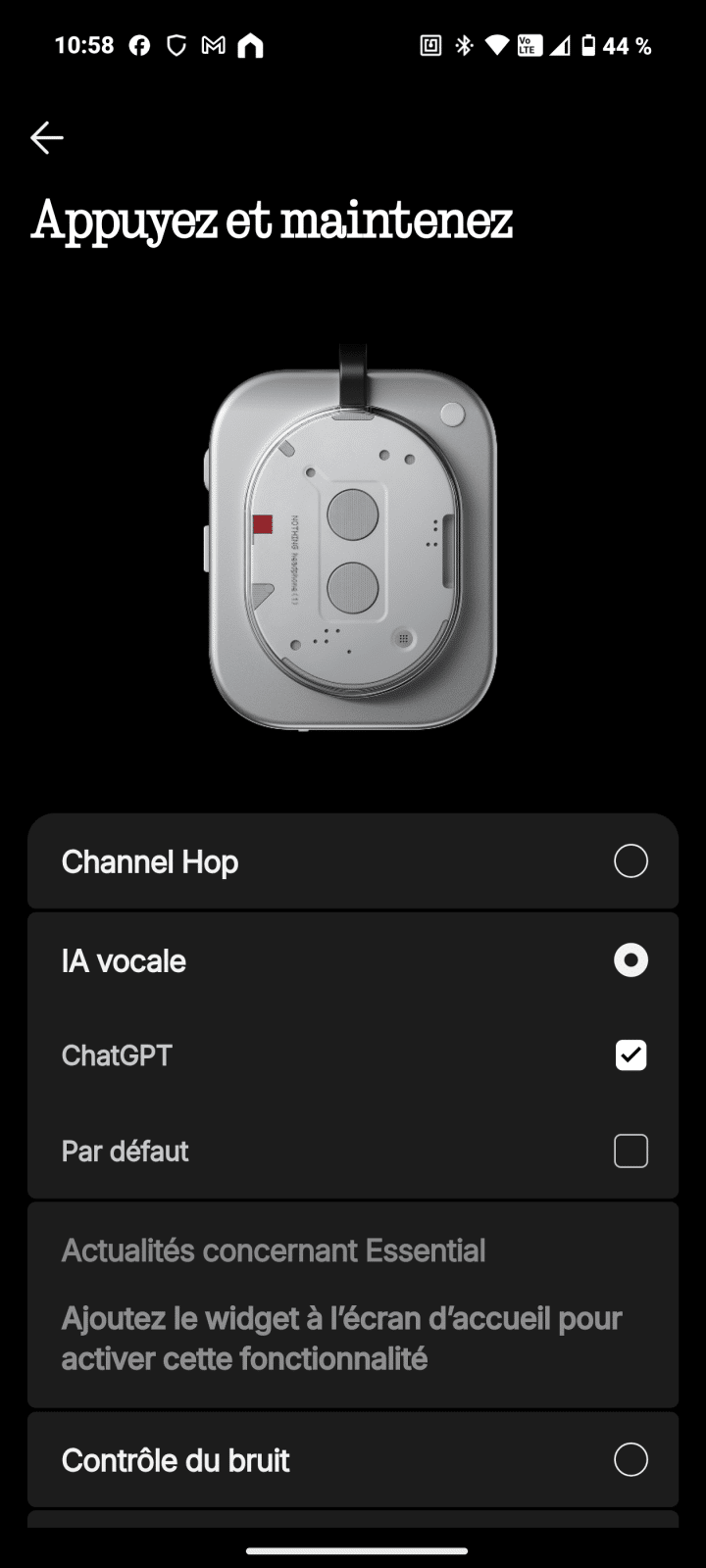Go back using the top arrow
706x1568 pixels.
46,138
